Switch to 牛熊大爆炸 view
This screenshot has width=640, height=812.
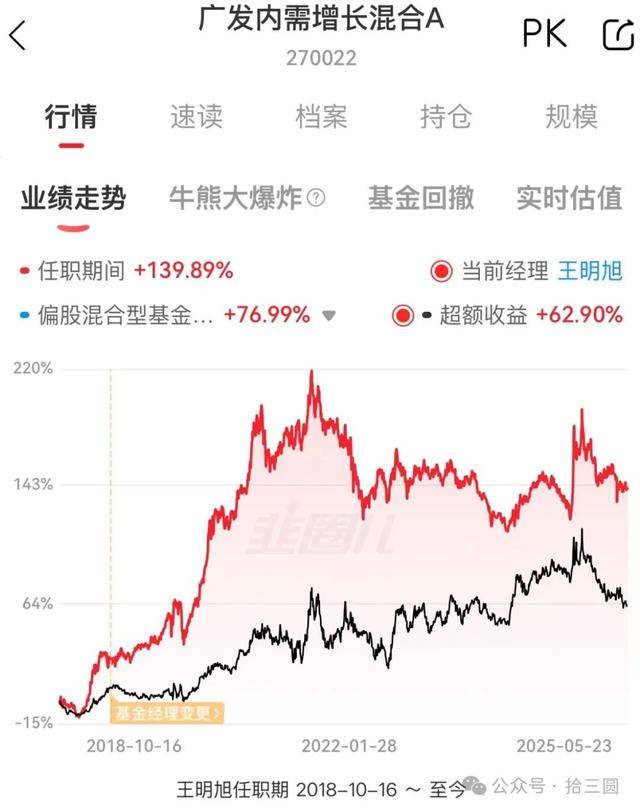235,198
